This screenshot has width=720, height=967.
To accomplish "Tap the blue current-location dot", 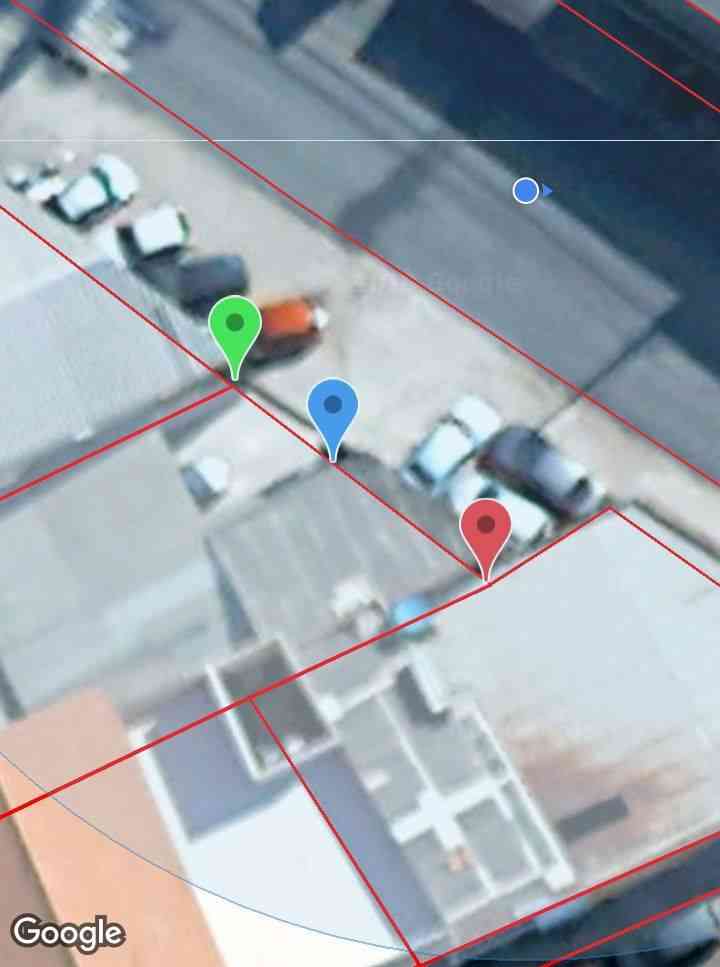I will coord(526,190).
